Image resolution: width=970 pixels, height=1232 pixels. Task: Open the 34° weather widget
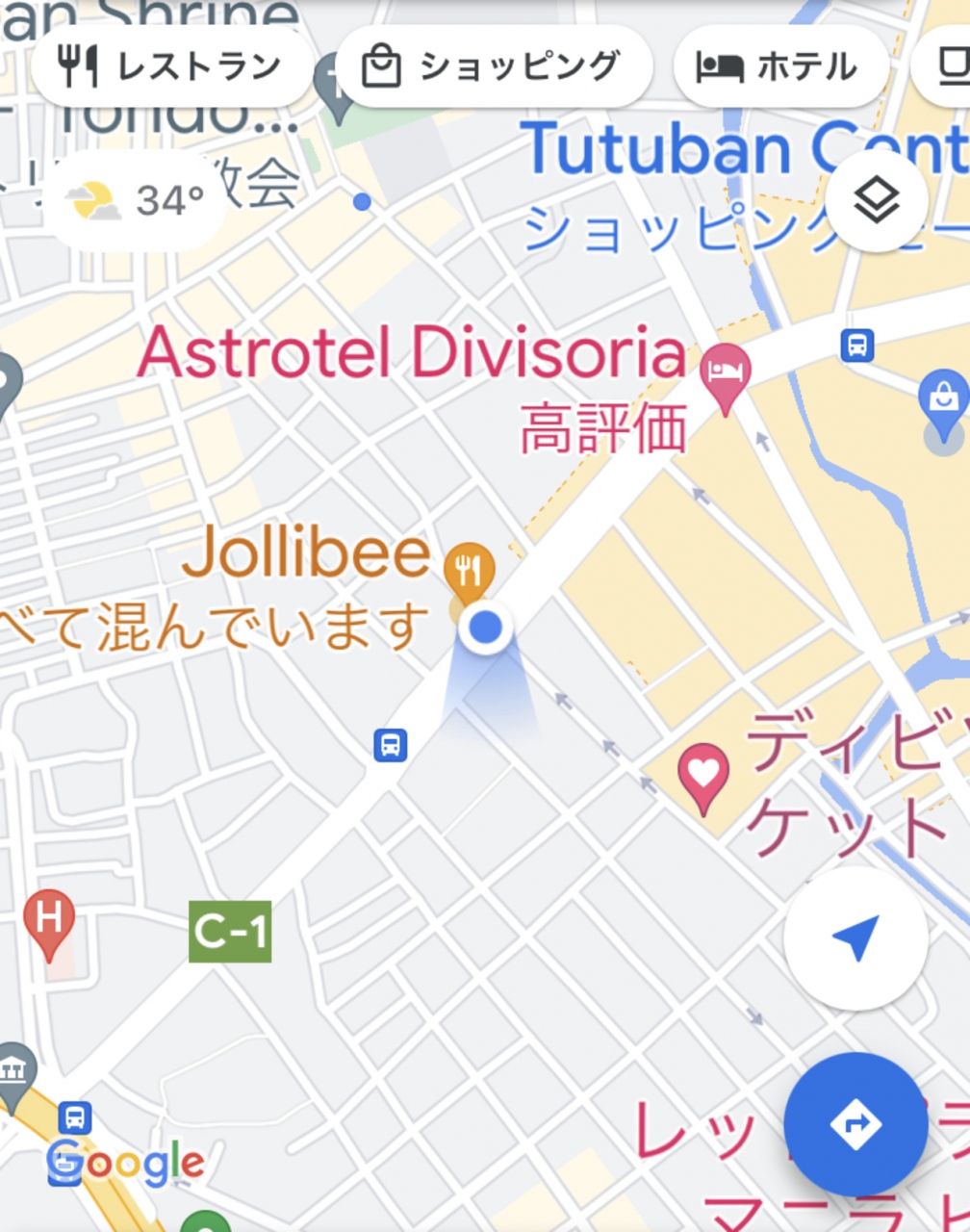[x=135, y=201]
